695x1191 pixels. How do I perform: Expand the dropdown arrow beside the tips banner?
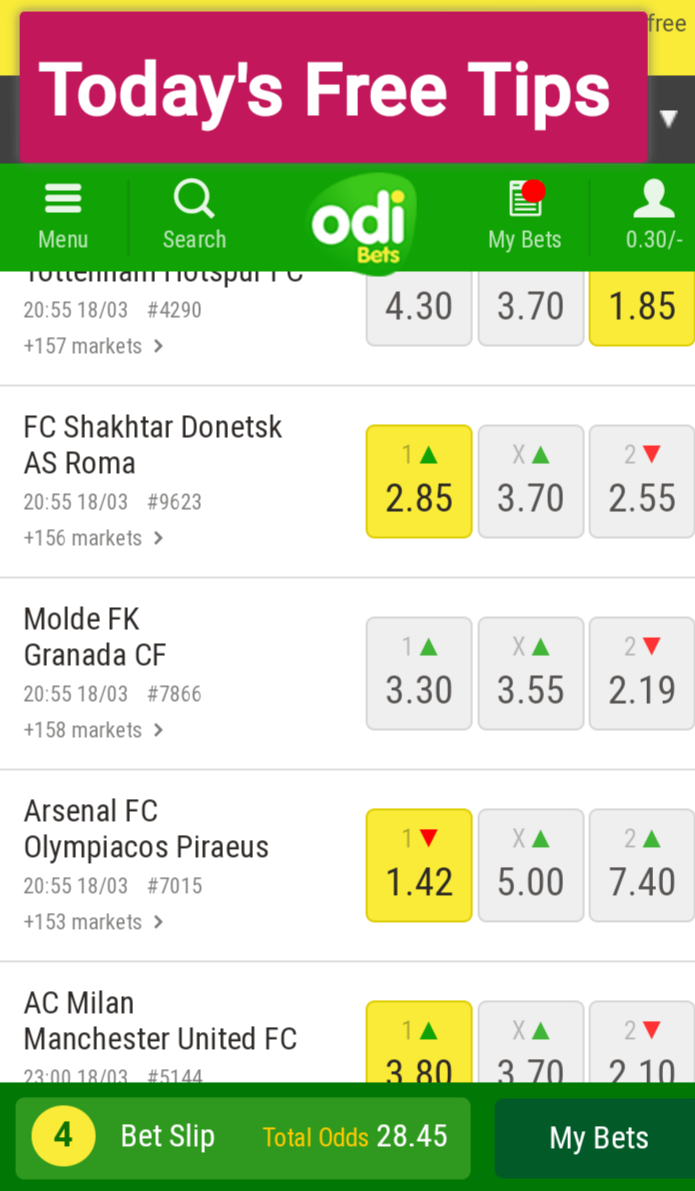point(668,118)
